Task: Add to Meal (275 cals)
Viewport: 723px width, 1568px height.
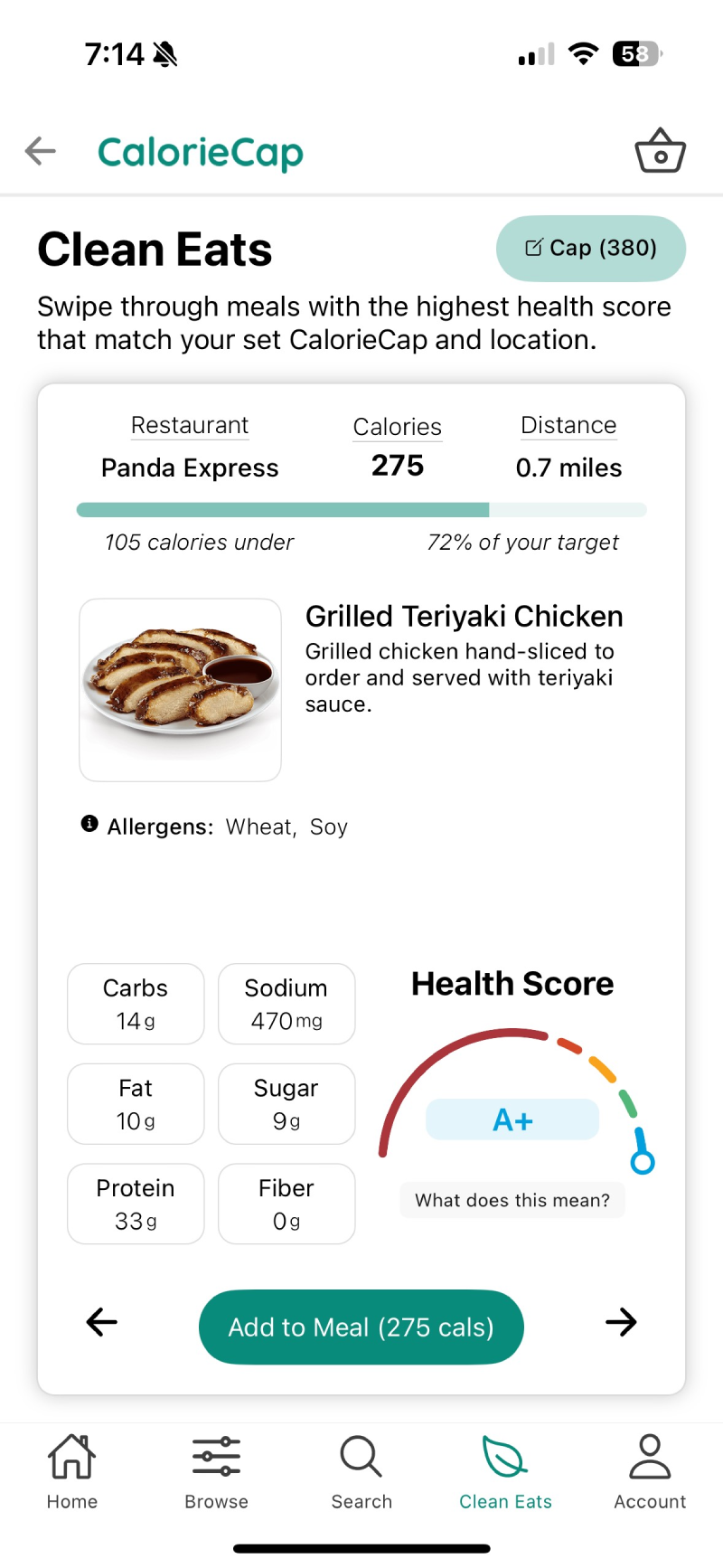Action: 361,1327
